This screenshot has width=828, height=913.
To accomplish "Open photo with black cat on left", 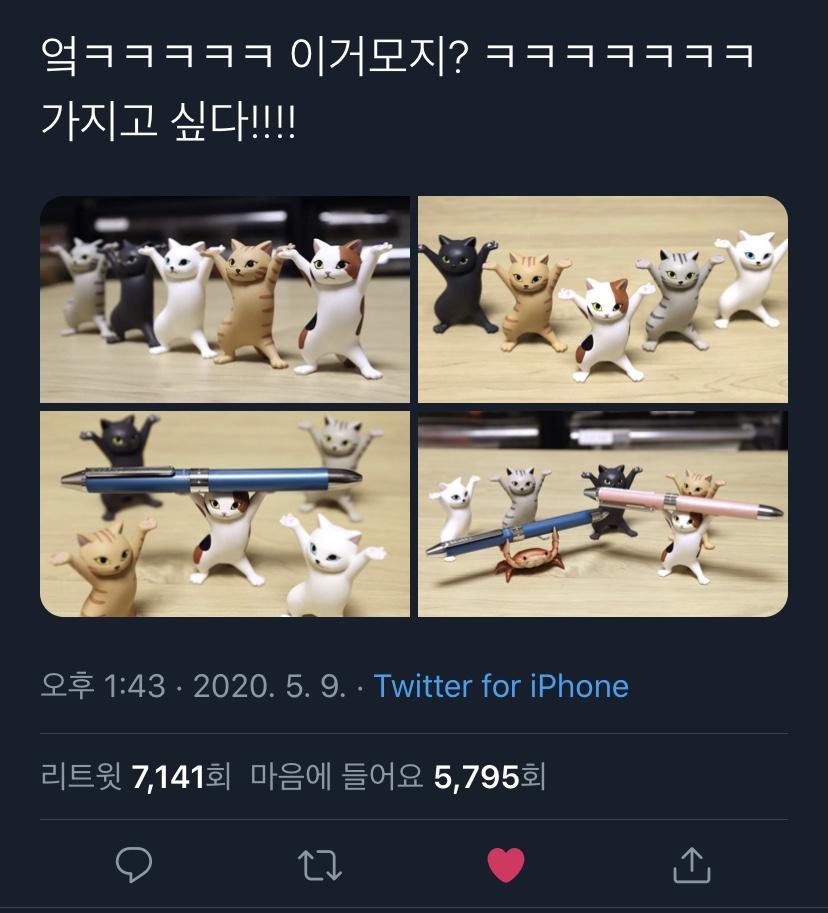I will tap(603, 300).
